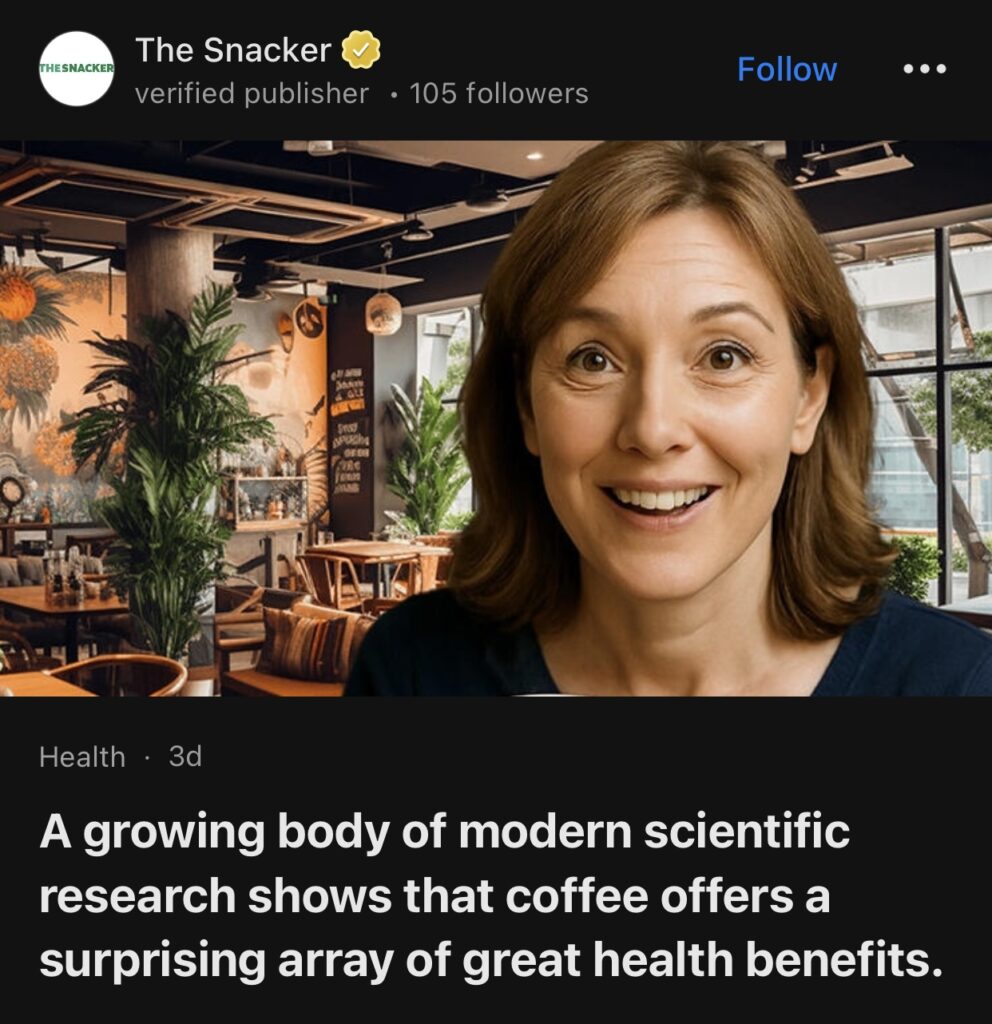Viewport: 992px width, 1024px height.
Task: Follow The Snacker publisher
Action: pyautogui.click(x=786, y=69)
